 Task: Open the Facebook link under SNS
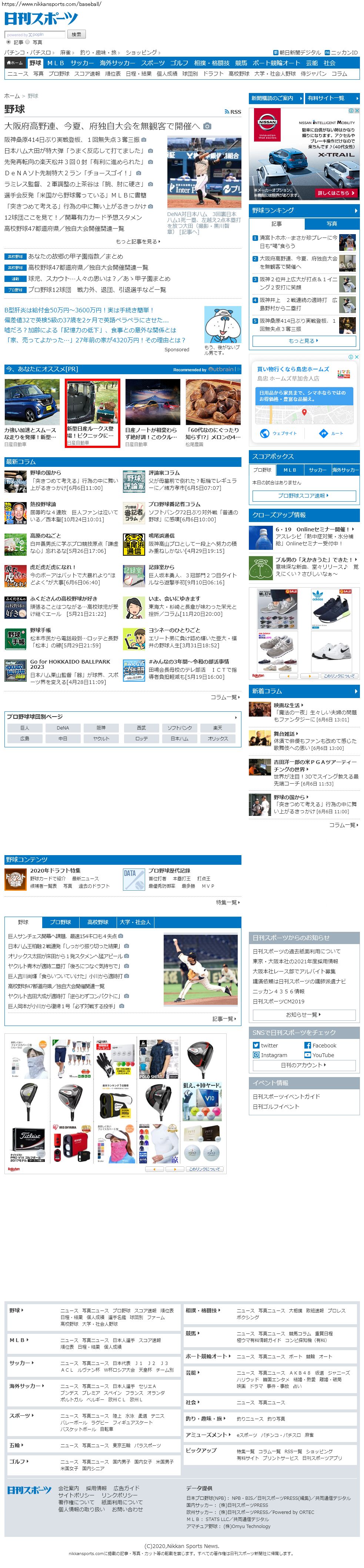point(324,1045)
